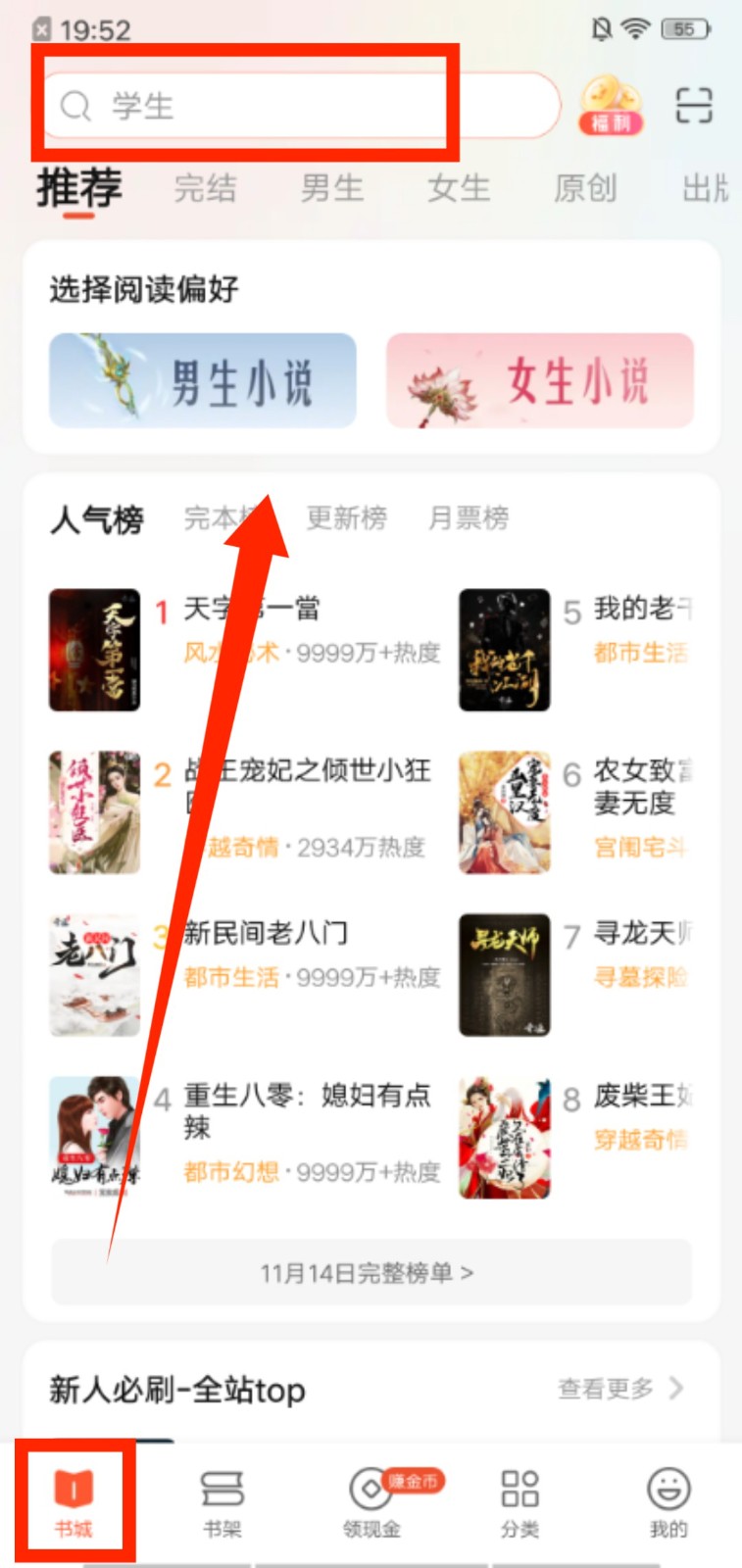View the 11月14日完整榜单 full ranking

click(x=371, y=1273)
